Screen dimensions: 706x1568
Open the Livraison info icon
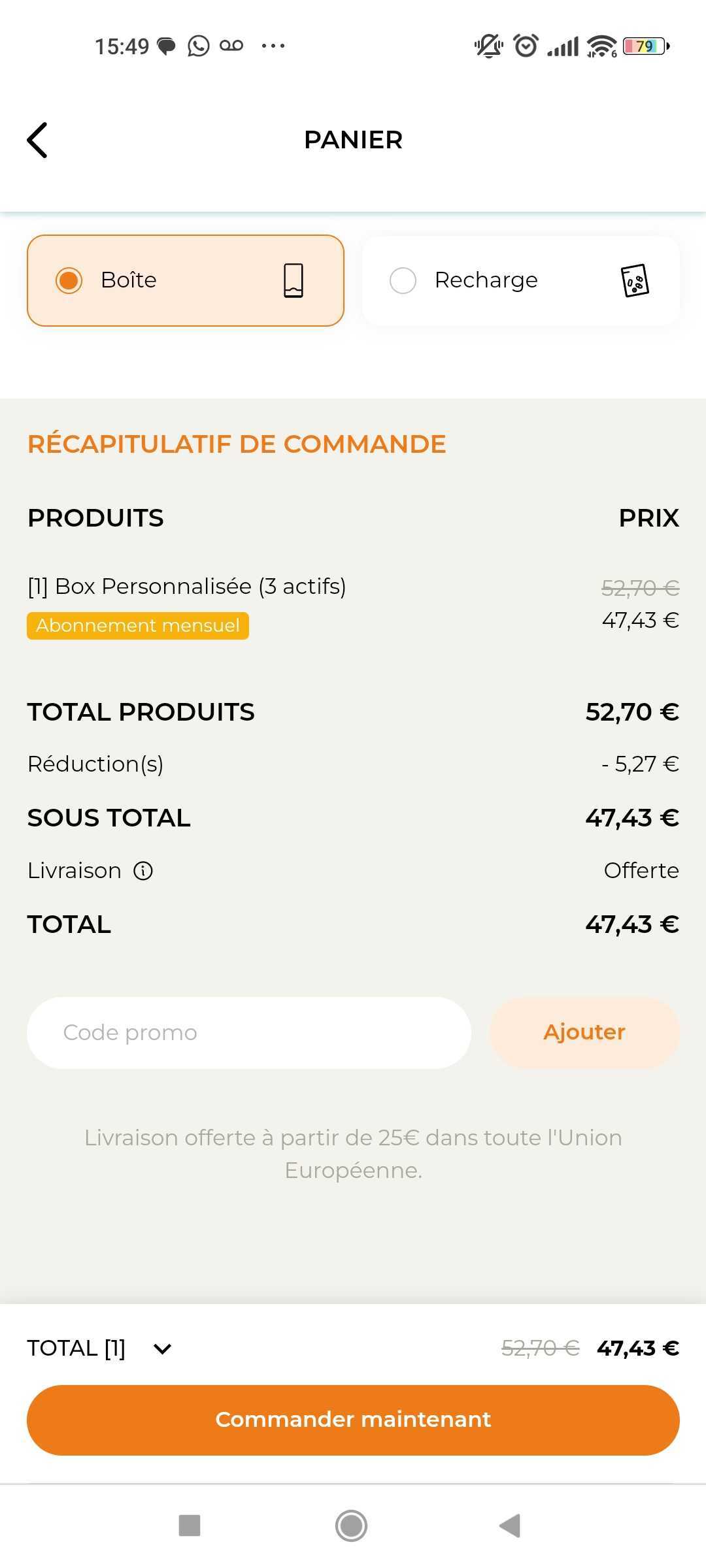143,871
